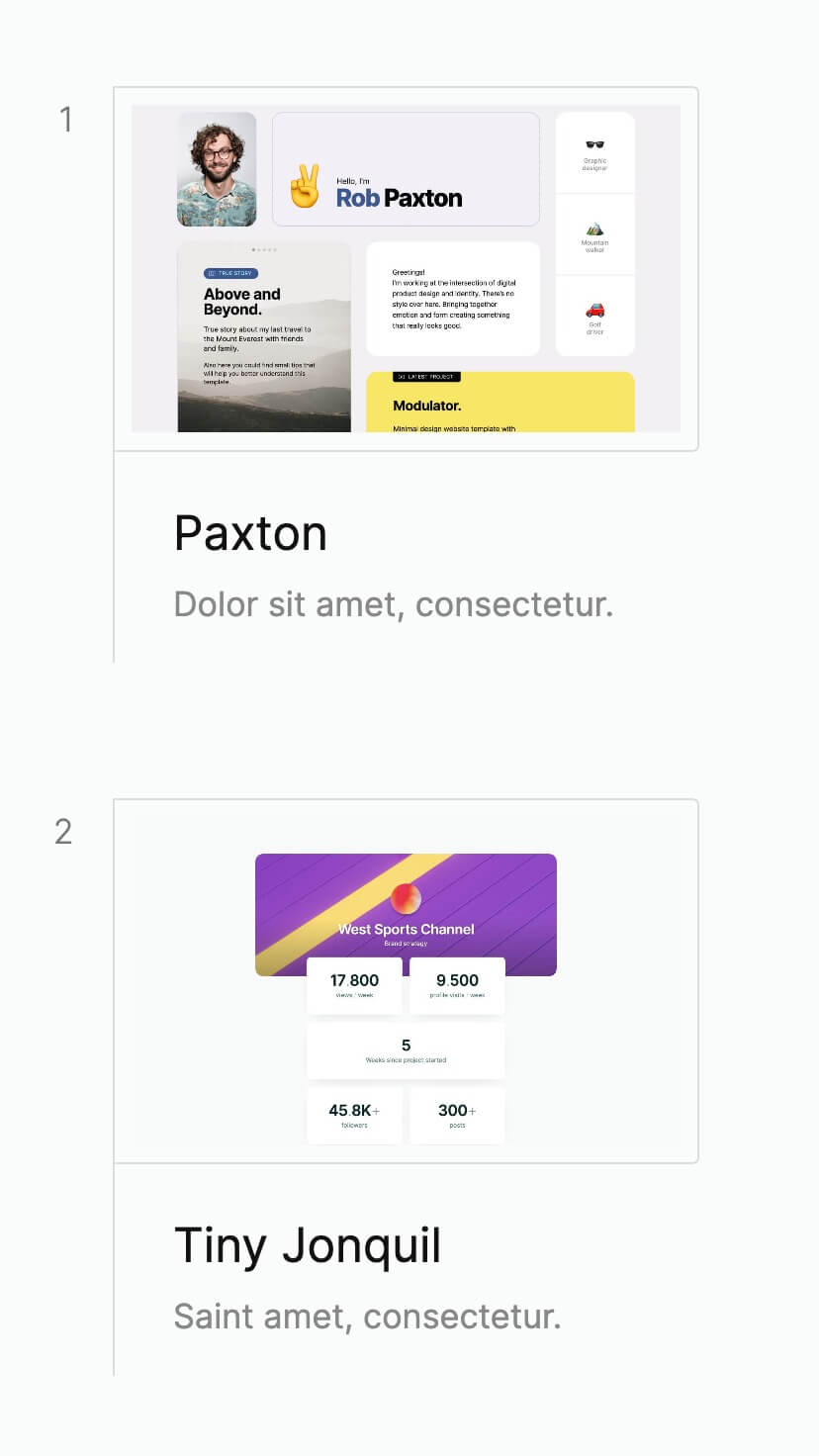Viewport: 819px width, 1456px height.
Task: Select the Paxton title link
Action: tap(250, 534)
